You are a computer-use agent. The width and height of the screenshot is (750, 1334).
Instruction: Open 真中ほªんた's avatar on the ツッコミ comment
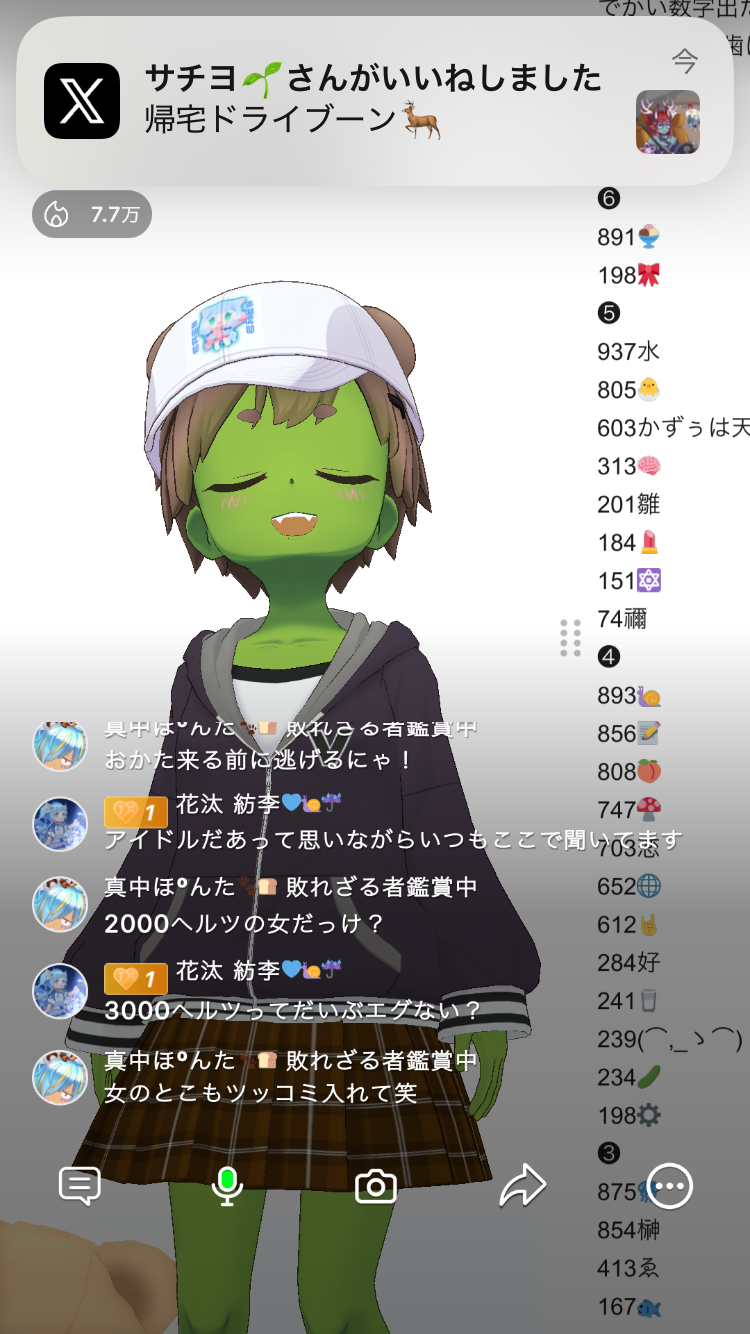[x=60, y=1077]
